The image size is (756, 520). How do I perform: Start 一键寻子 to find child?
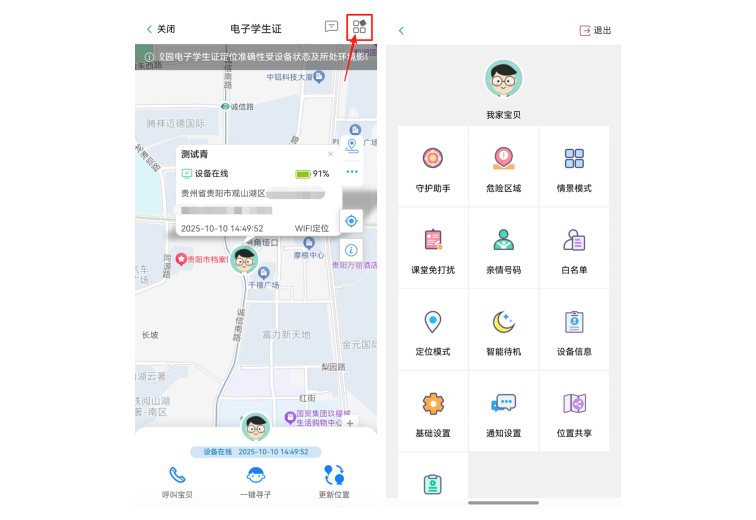256,481
